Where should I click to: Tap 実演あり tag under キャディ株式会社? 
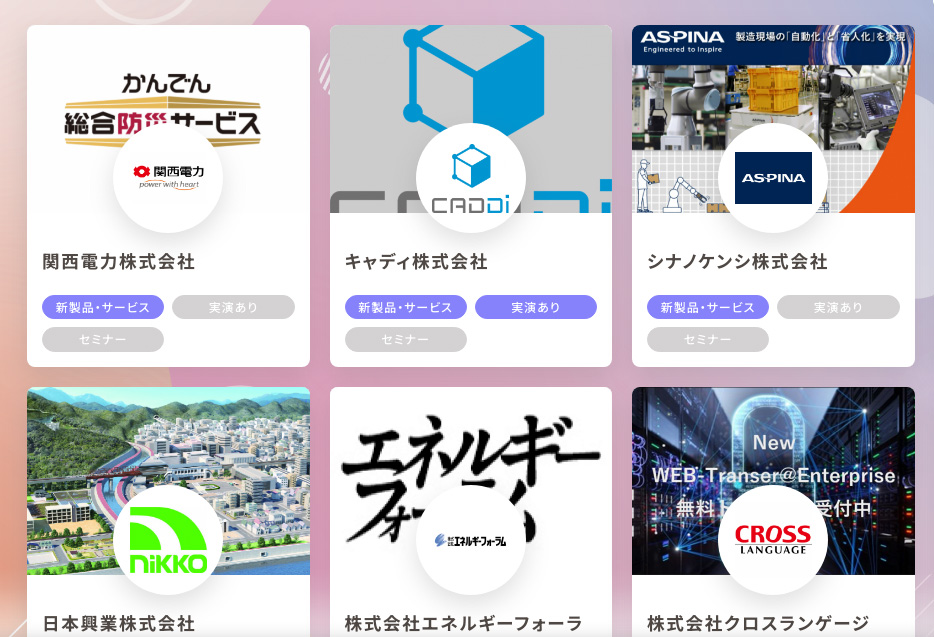[x=535, y=307]
